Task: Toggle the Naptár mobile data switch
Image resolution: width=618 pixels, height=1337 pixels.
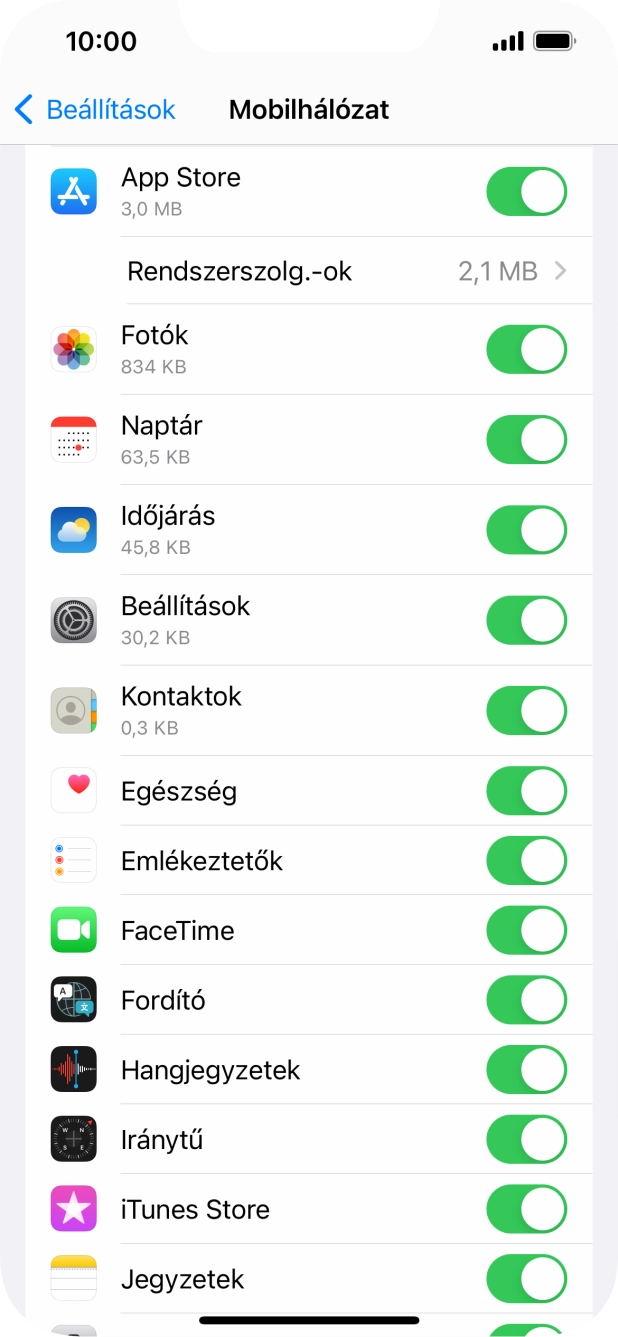Action: 526,439
